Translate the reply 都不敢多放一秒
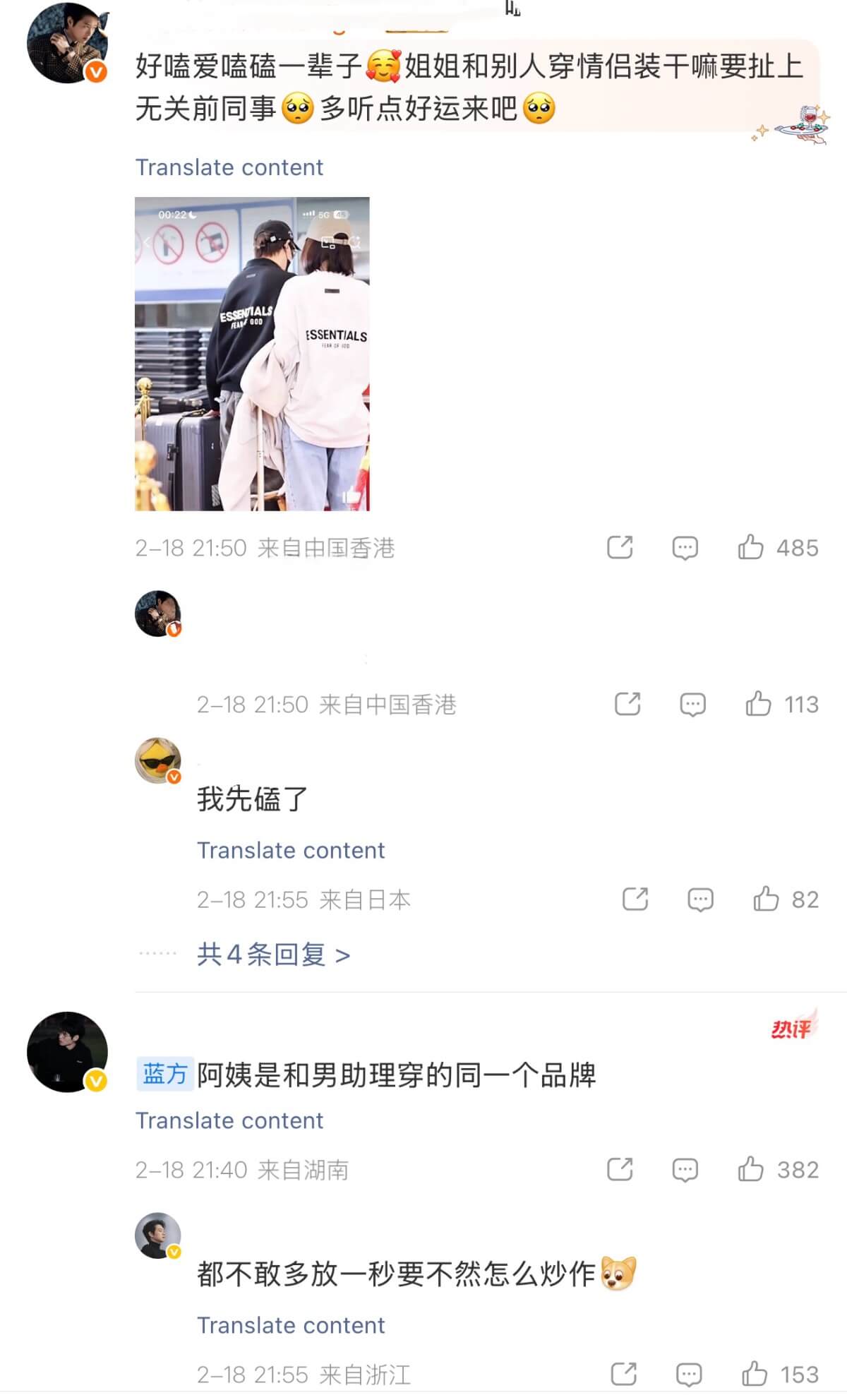 point(291,1325)
